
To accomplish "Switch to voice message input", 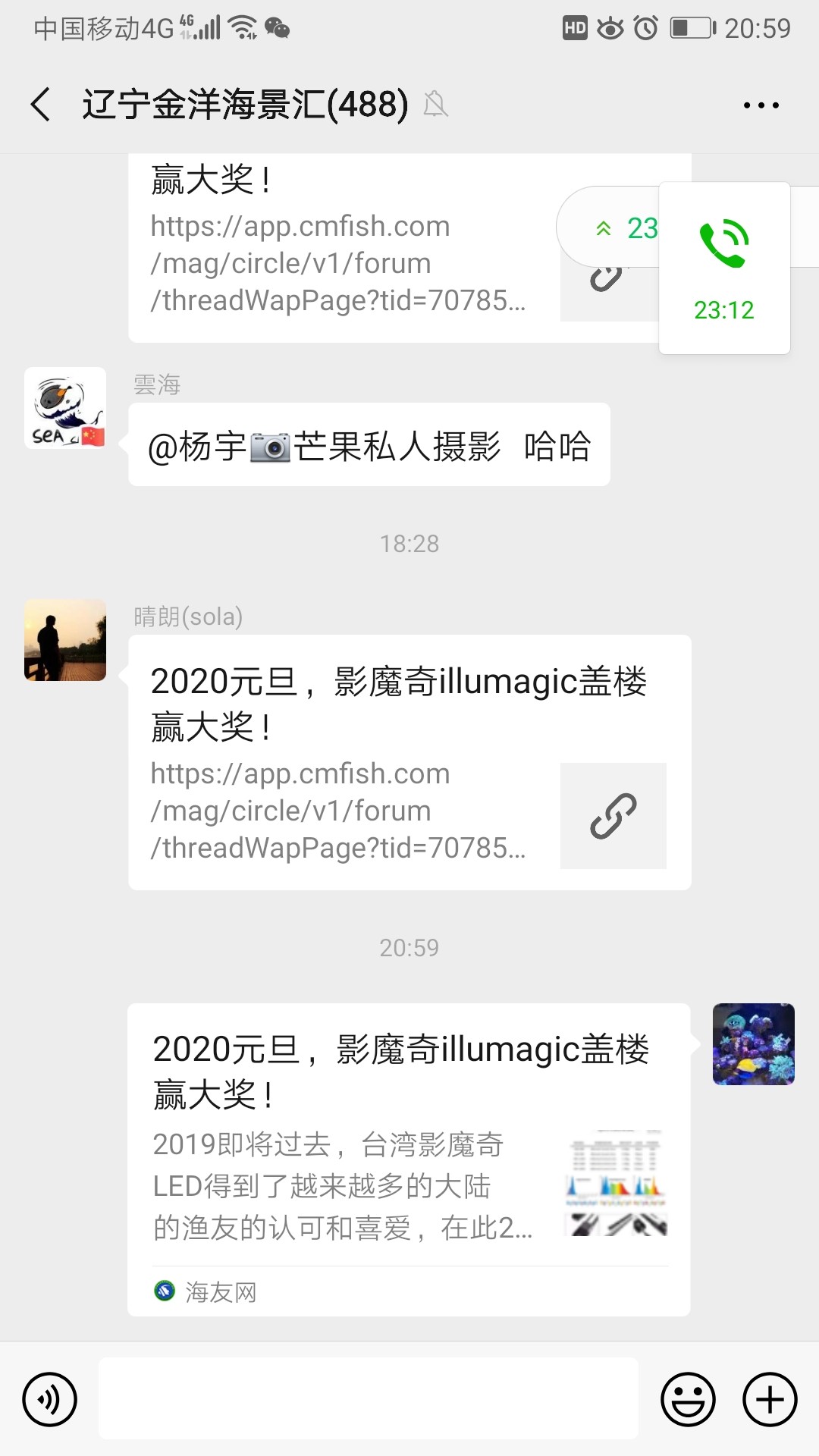I will [x=50, y=1399].
